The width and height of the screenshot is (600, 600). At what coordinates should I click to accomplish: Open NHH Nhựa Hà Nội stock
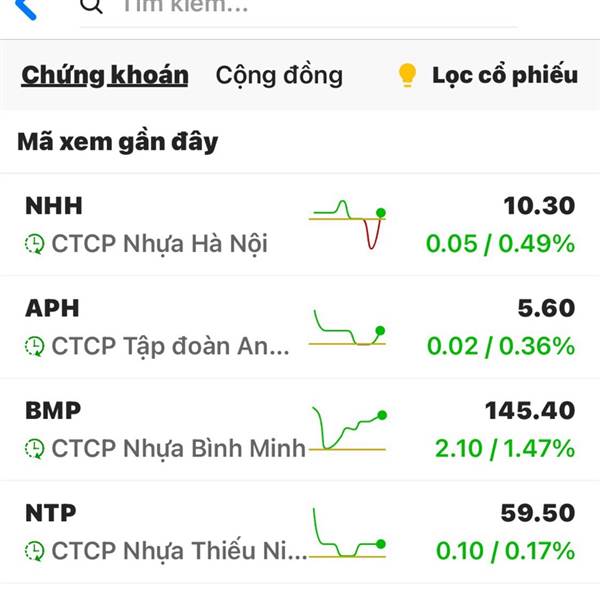300,225
